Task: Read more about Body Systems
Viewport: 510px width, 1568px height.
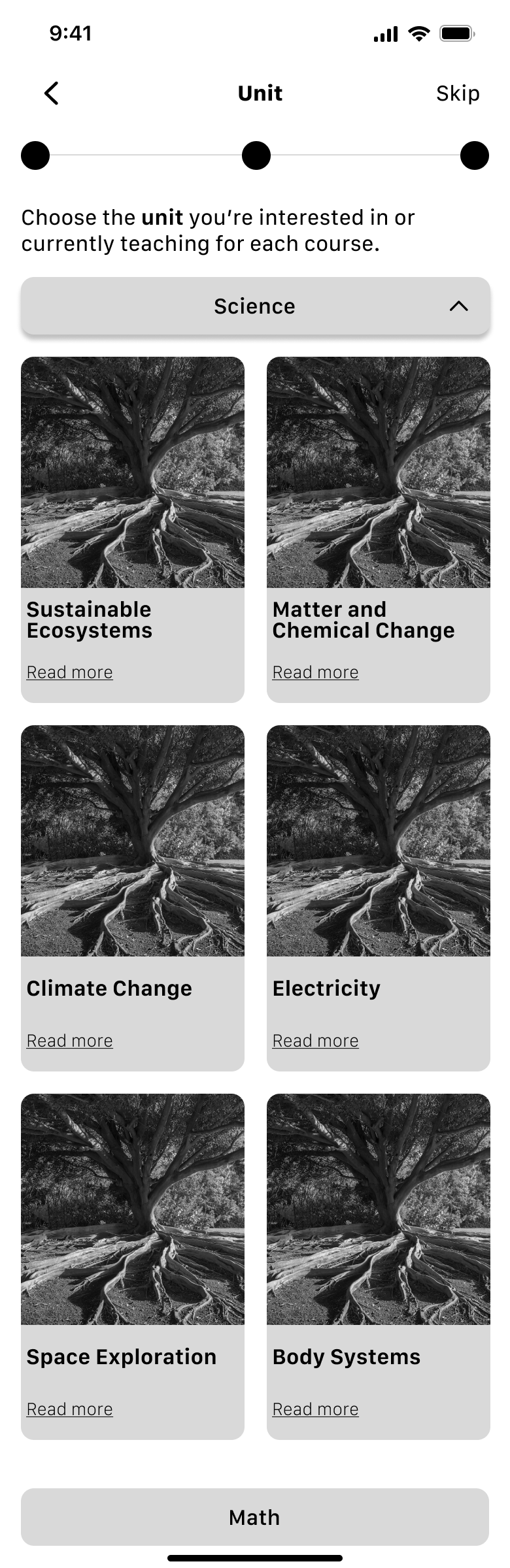Action: point(316,1409)
